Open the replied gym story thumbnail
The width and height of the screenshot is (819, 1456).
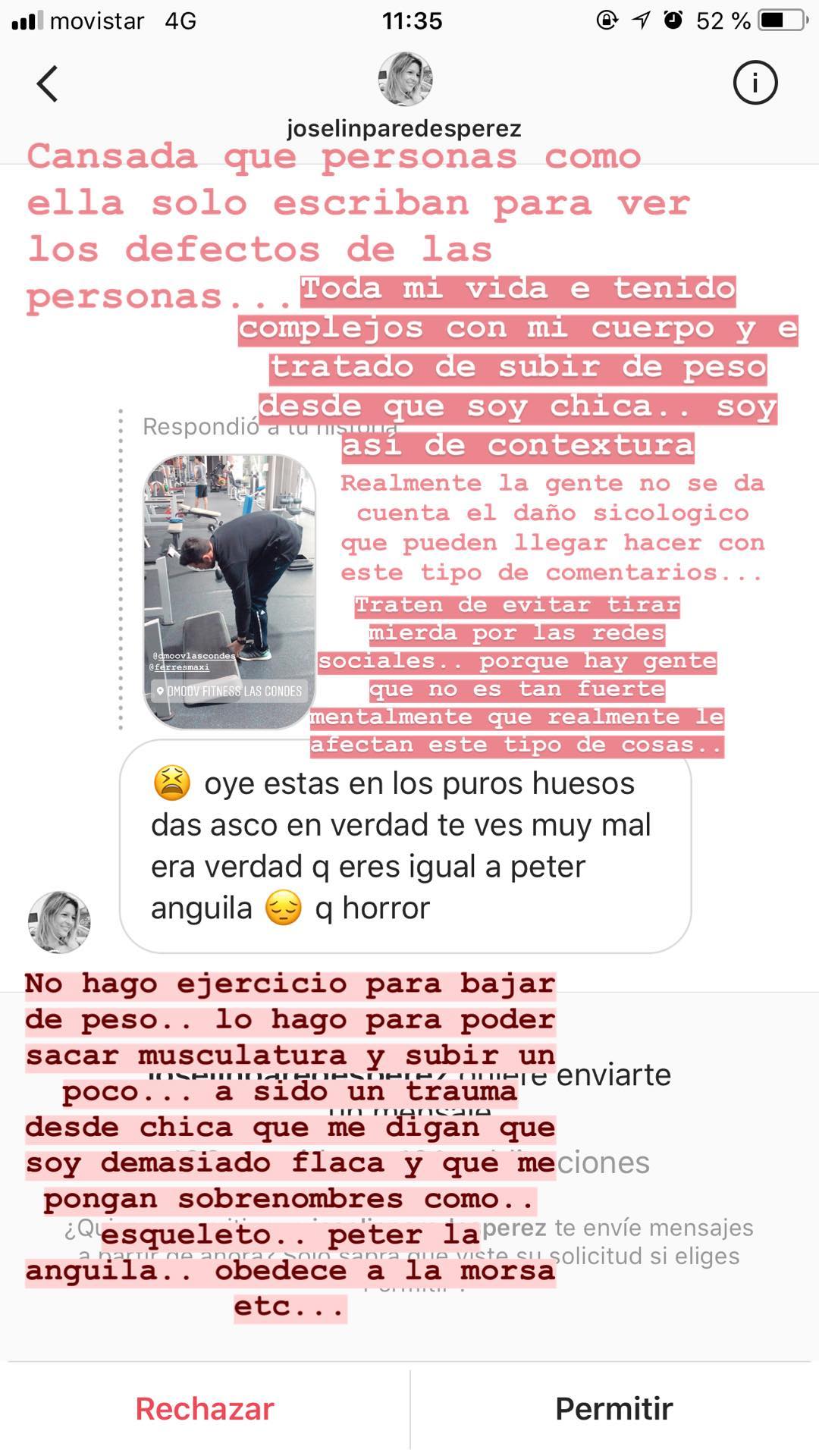pyautogui.click(x=229, y=591)
